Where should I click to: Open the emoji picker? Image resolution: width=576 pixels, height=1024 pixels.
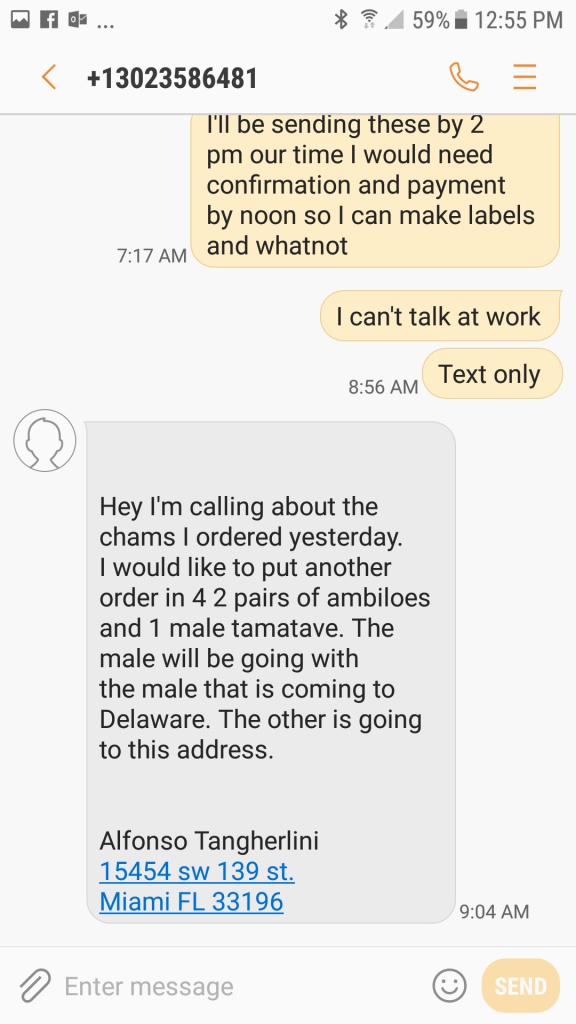click(x=450, y=985)
